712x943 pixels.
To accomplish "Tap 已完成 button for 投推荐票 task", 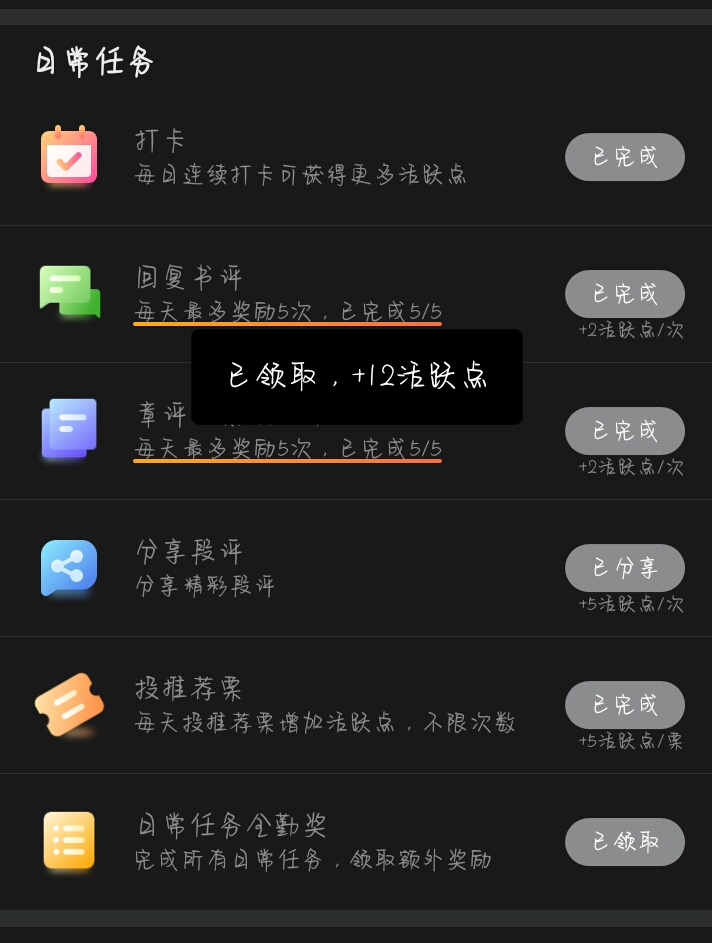I will tap(624, 705).
